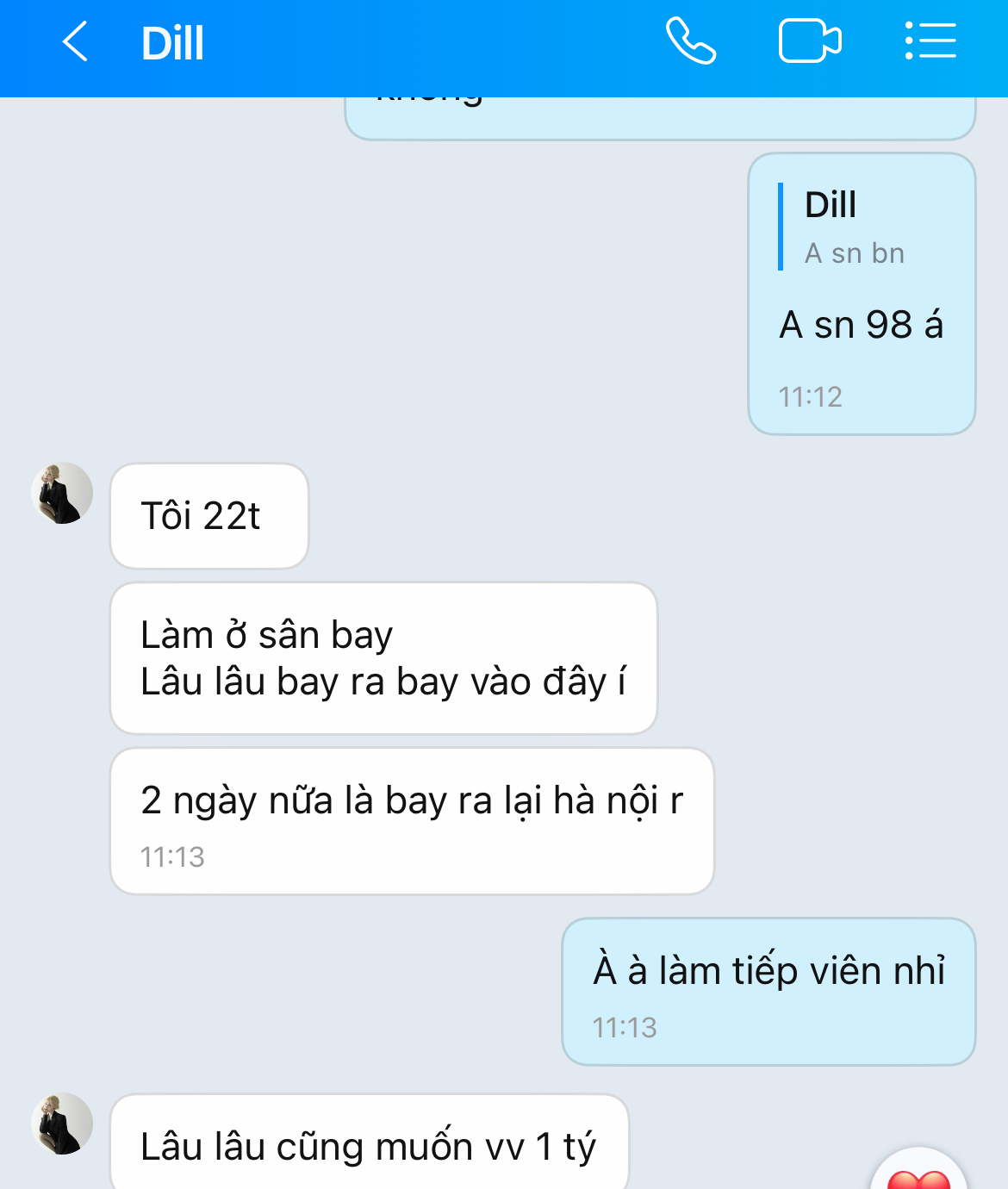Start a video call with Dill

[809, 42]
